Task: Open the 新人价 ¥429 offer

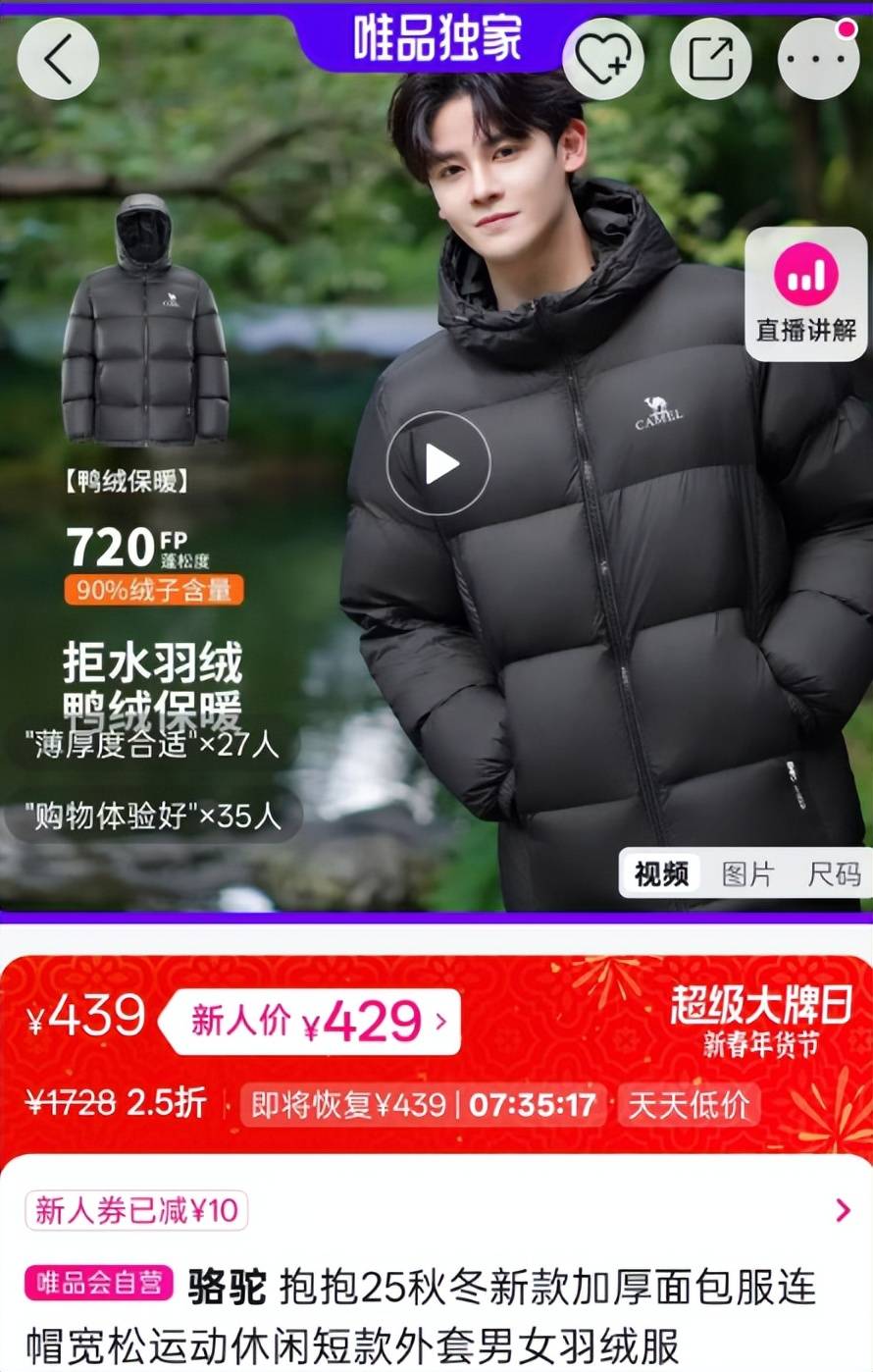Action: click(x=310, y=1022)
